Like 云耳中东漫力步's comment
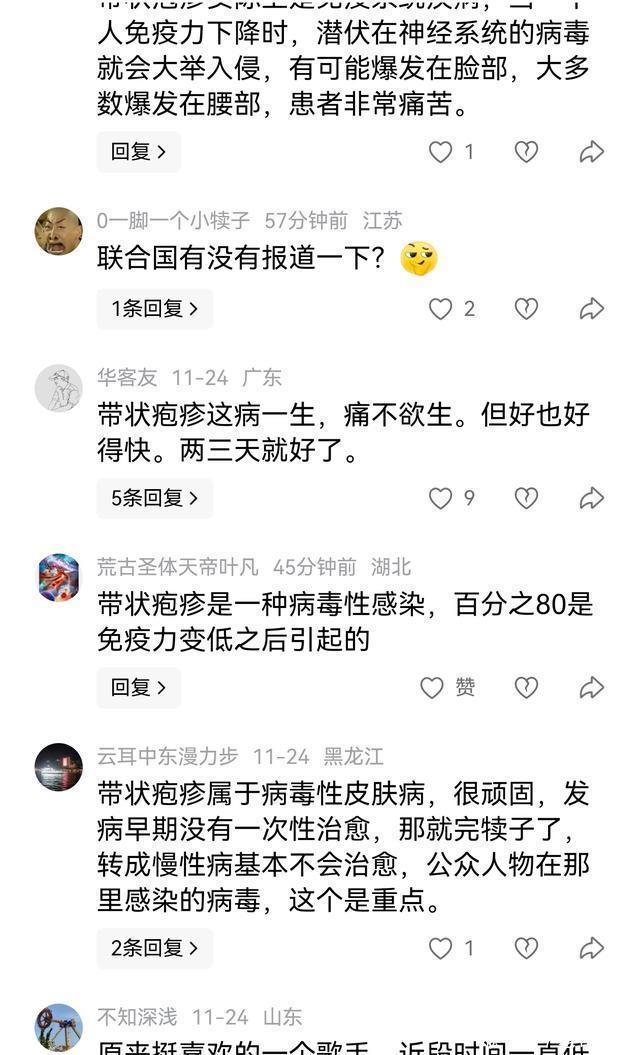Viewport: 640px width, 1055px height. pos(441,948)
